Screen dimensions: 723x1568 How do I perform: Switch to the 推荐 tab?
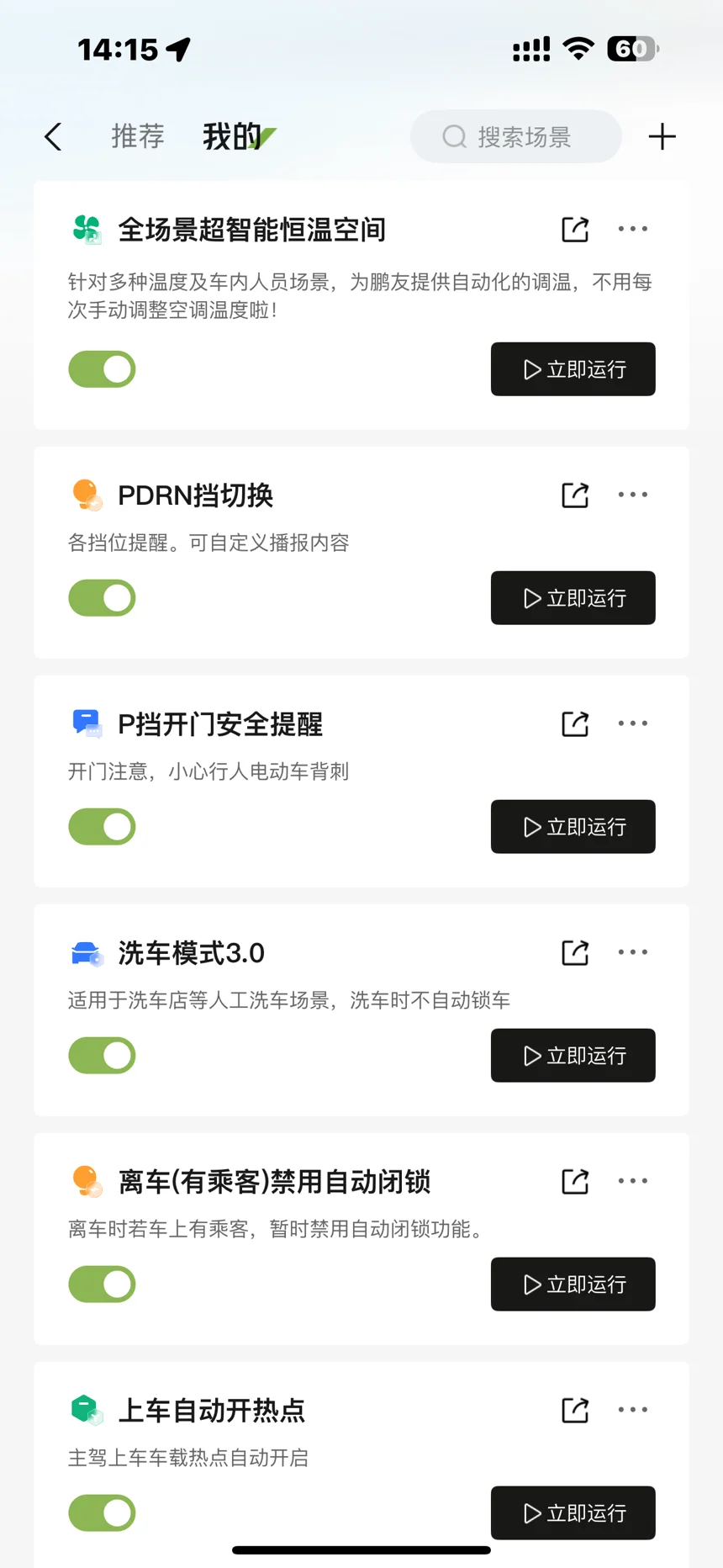[138, 136]
